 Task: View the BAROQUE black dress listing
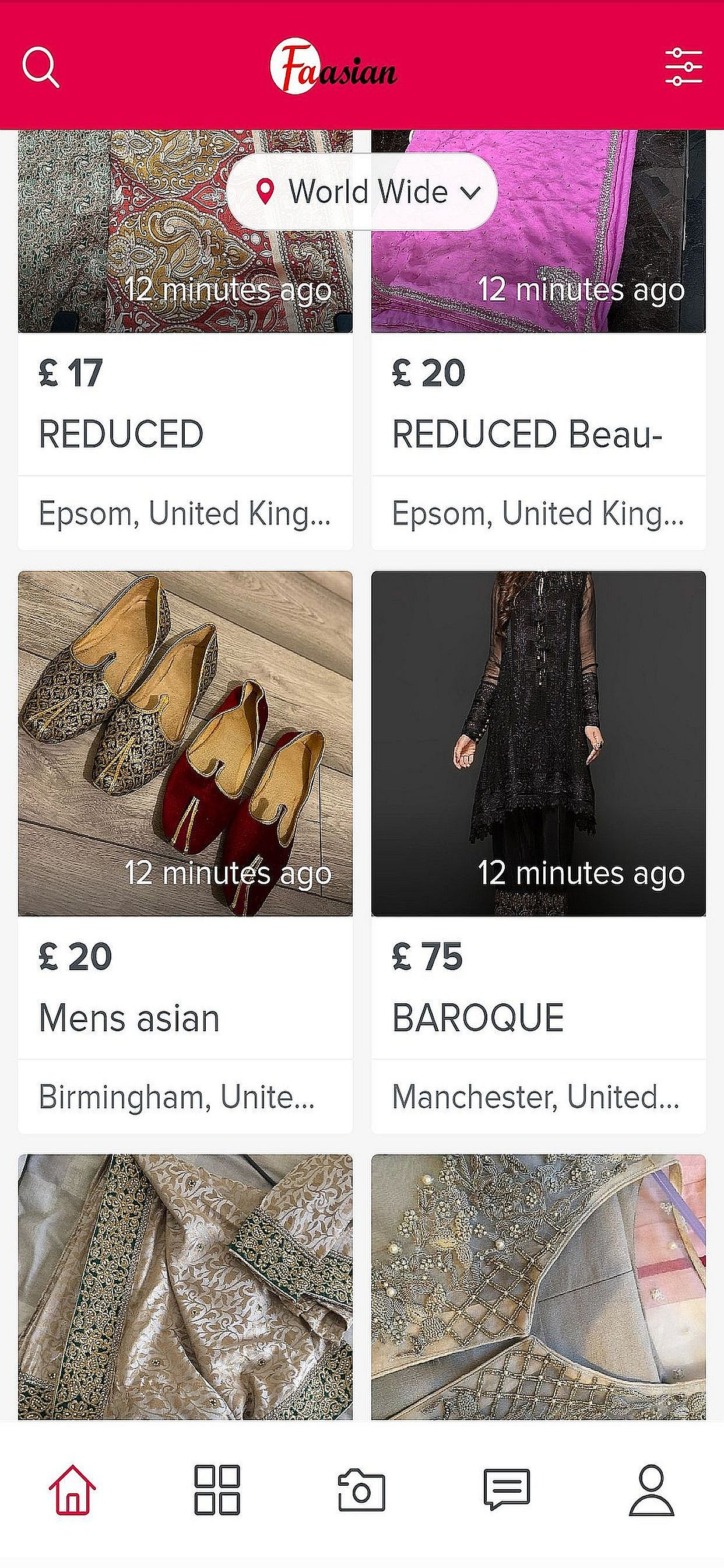[539, 852]
